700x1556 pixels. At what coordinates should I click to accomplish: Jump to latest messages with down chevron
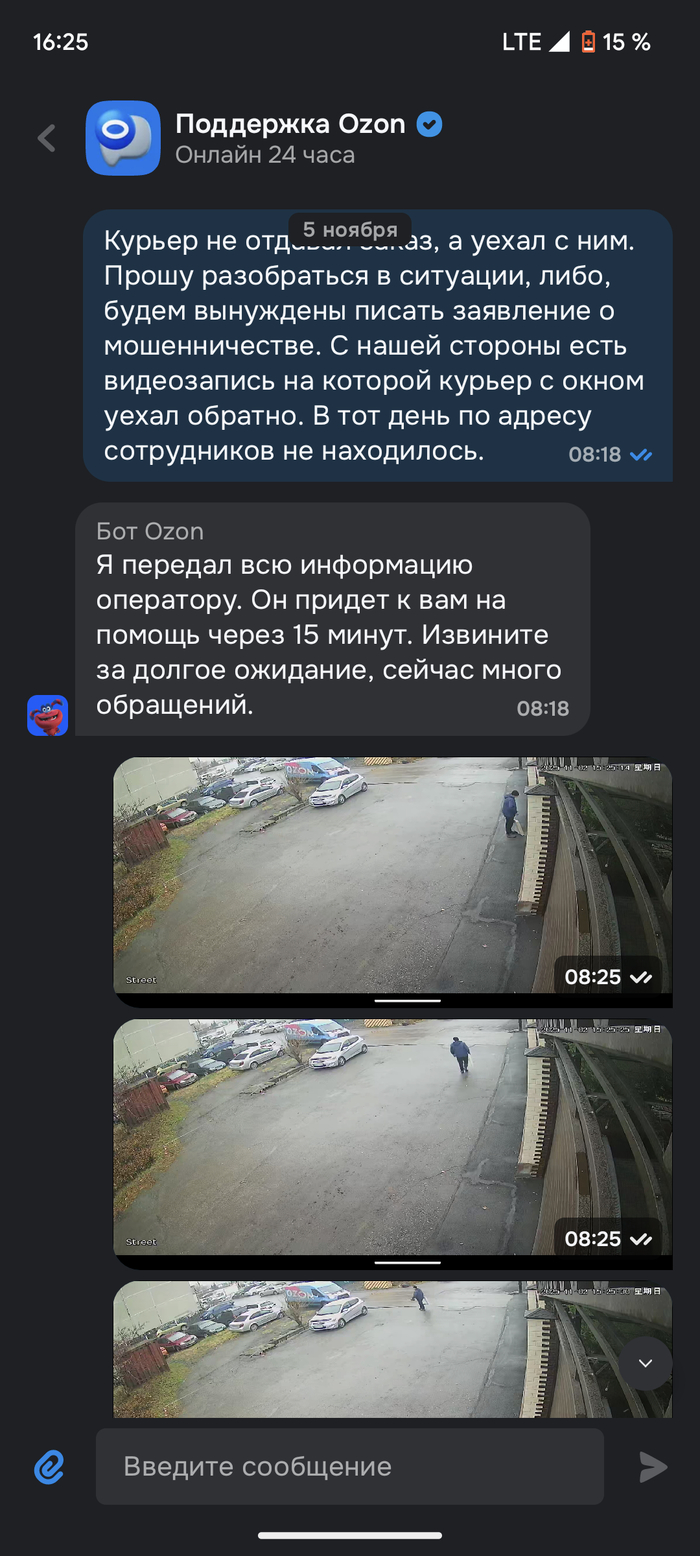(x=645, y=1363)
